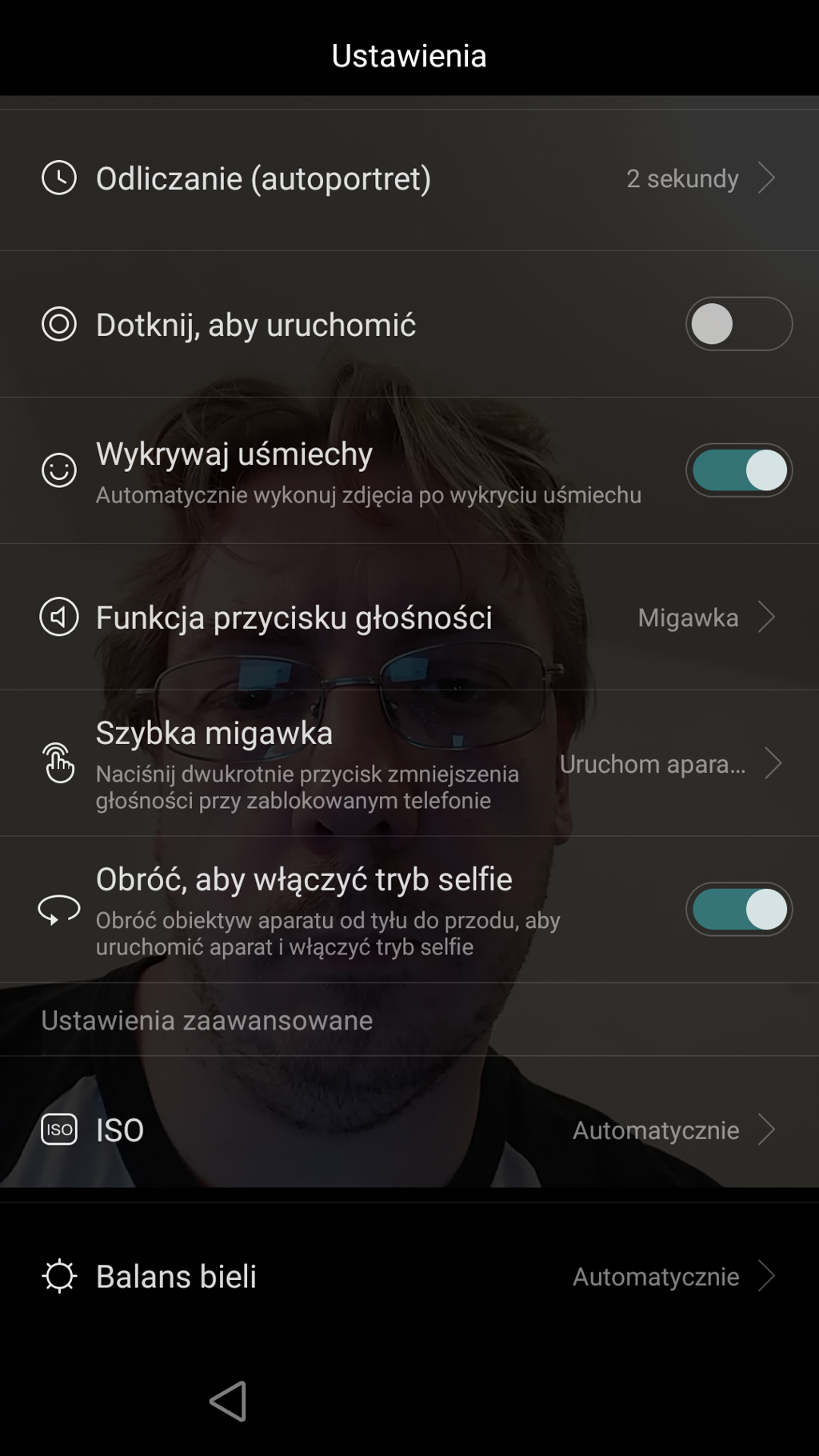Tap the system back button
The height and width of the screenshot is (1456, 819).
tap(229, 1401)
